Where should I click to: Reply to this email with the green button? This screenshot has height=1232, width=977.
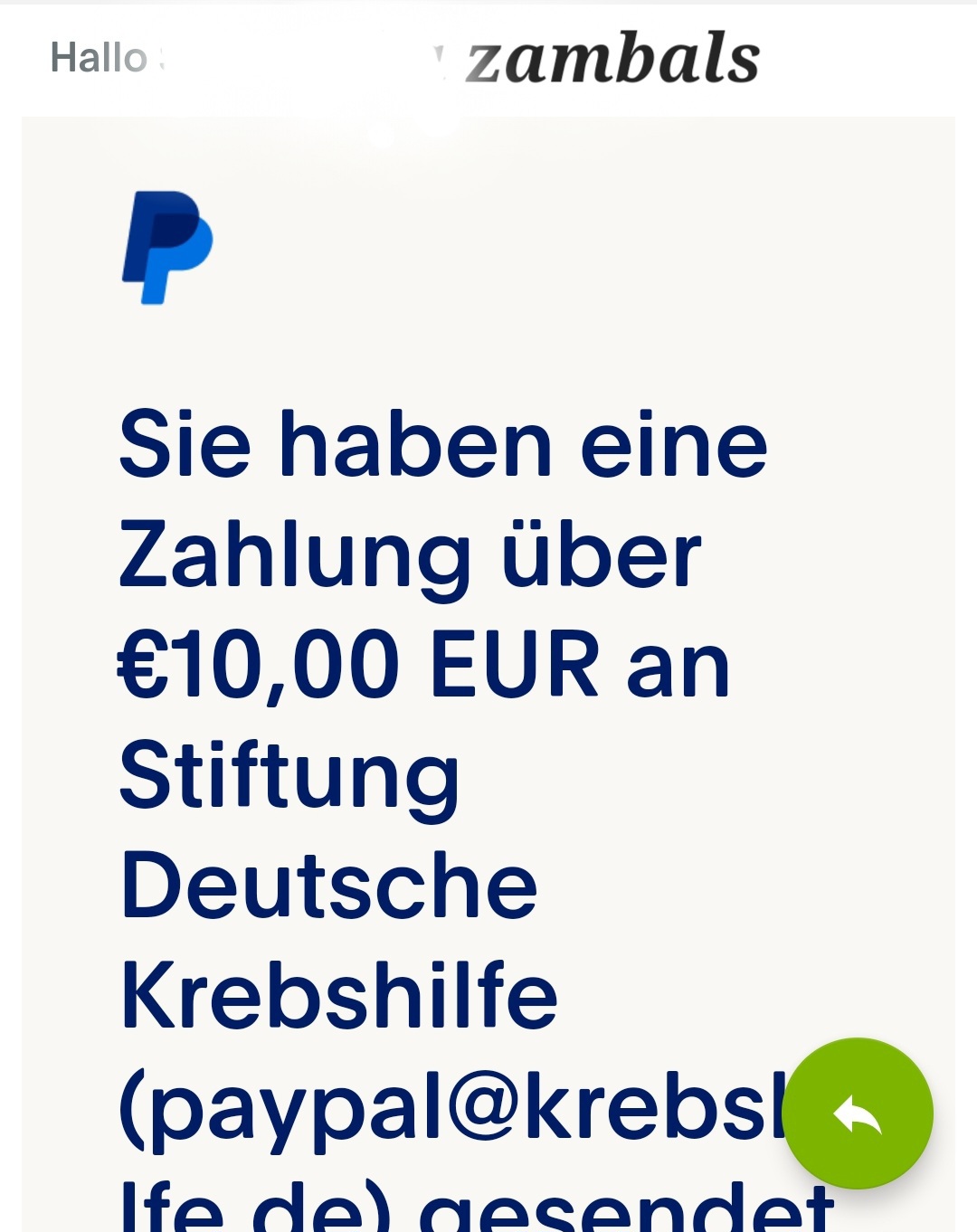[x=857, y=1113]
